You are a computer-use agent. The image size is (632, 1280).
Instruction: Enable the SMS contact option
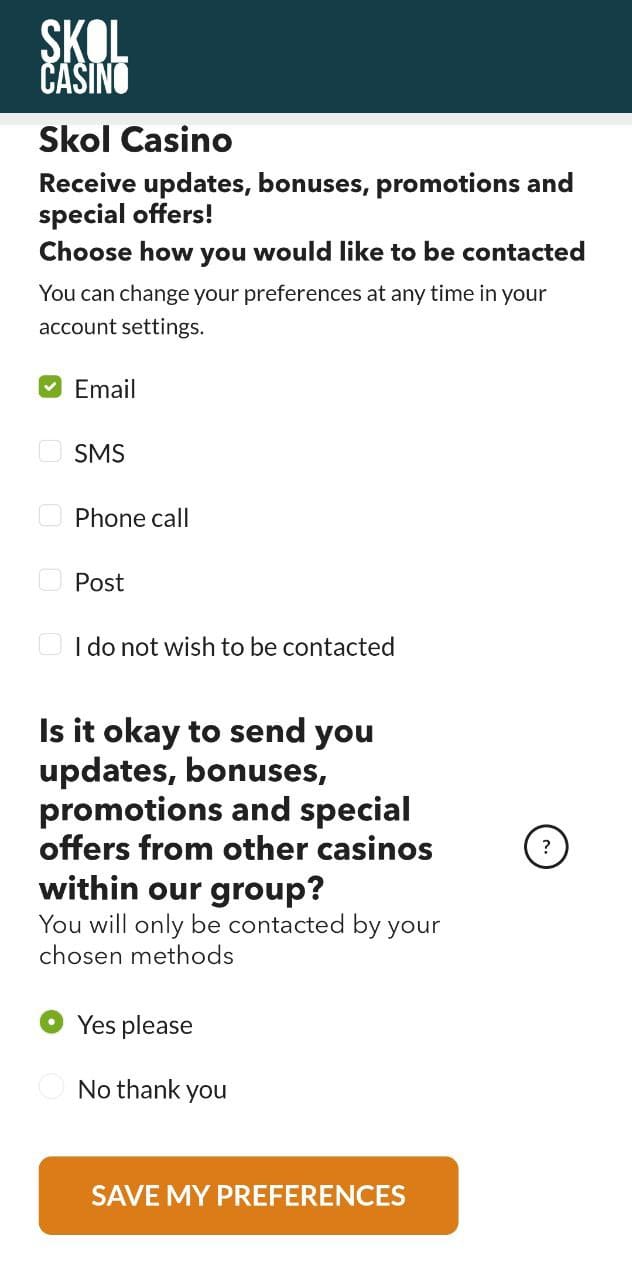tap(50, 452)
